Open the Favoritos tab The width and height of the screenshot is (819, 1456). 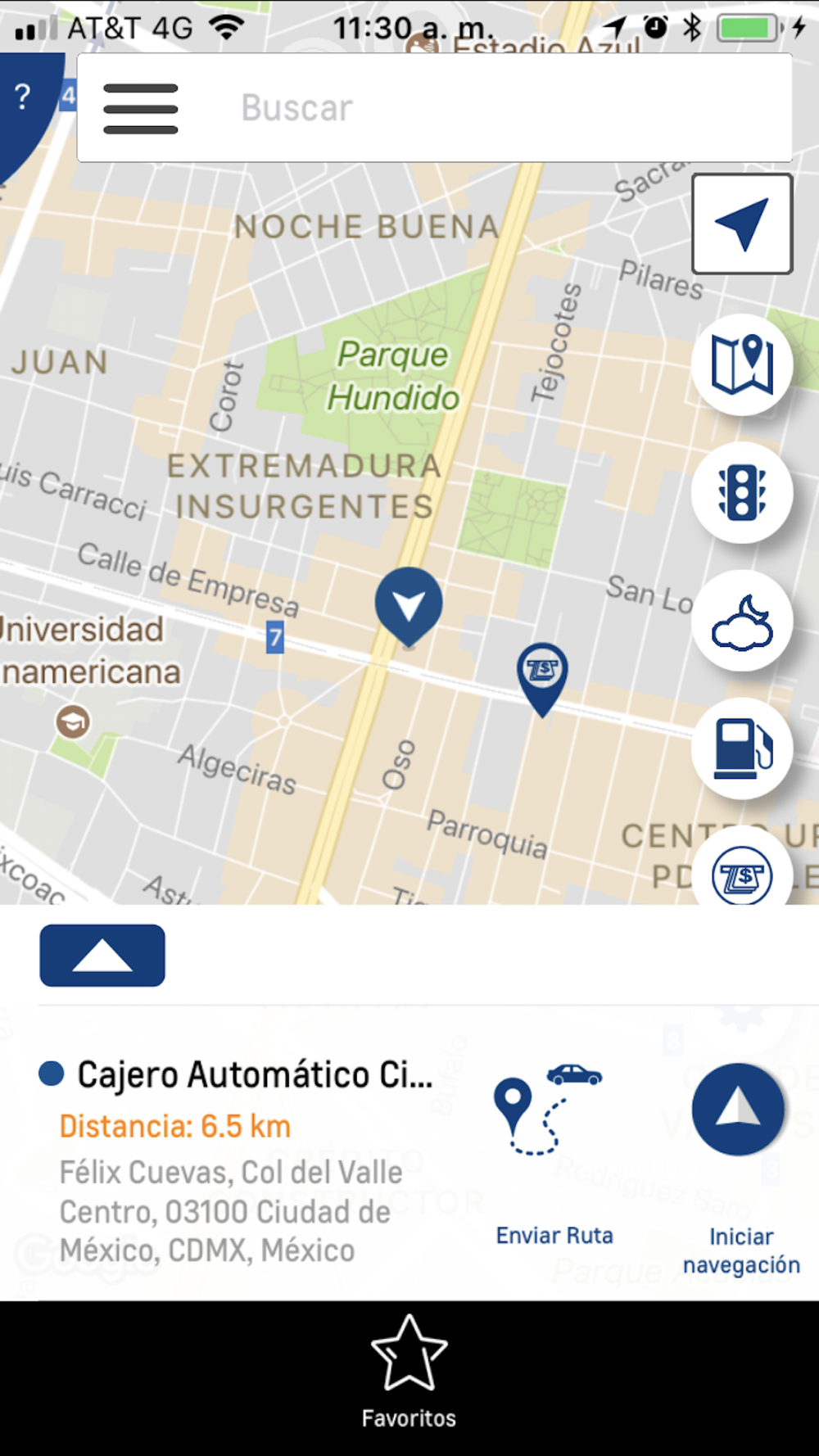pyautogui.click(x=409, y=1372)
